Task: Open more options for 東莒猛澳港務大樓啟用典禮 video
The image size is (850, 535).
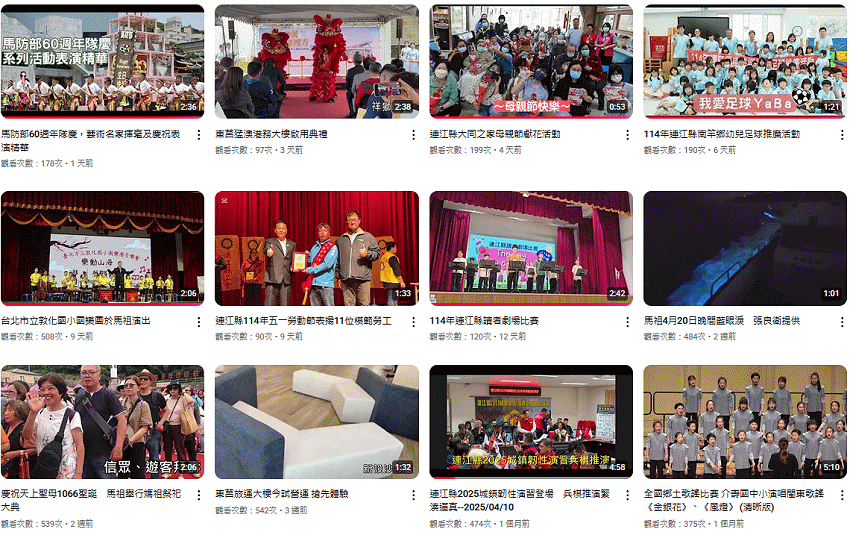Action: tap(413, 134)
